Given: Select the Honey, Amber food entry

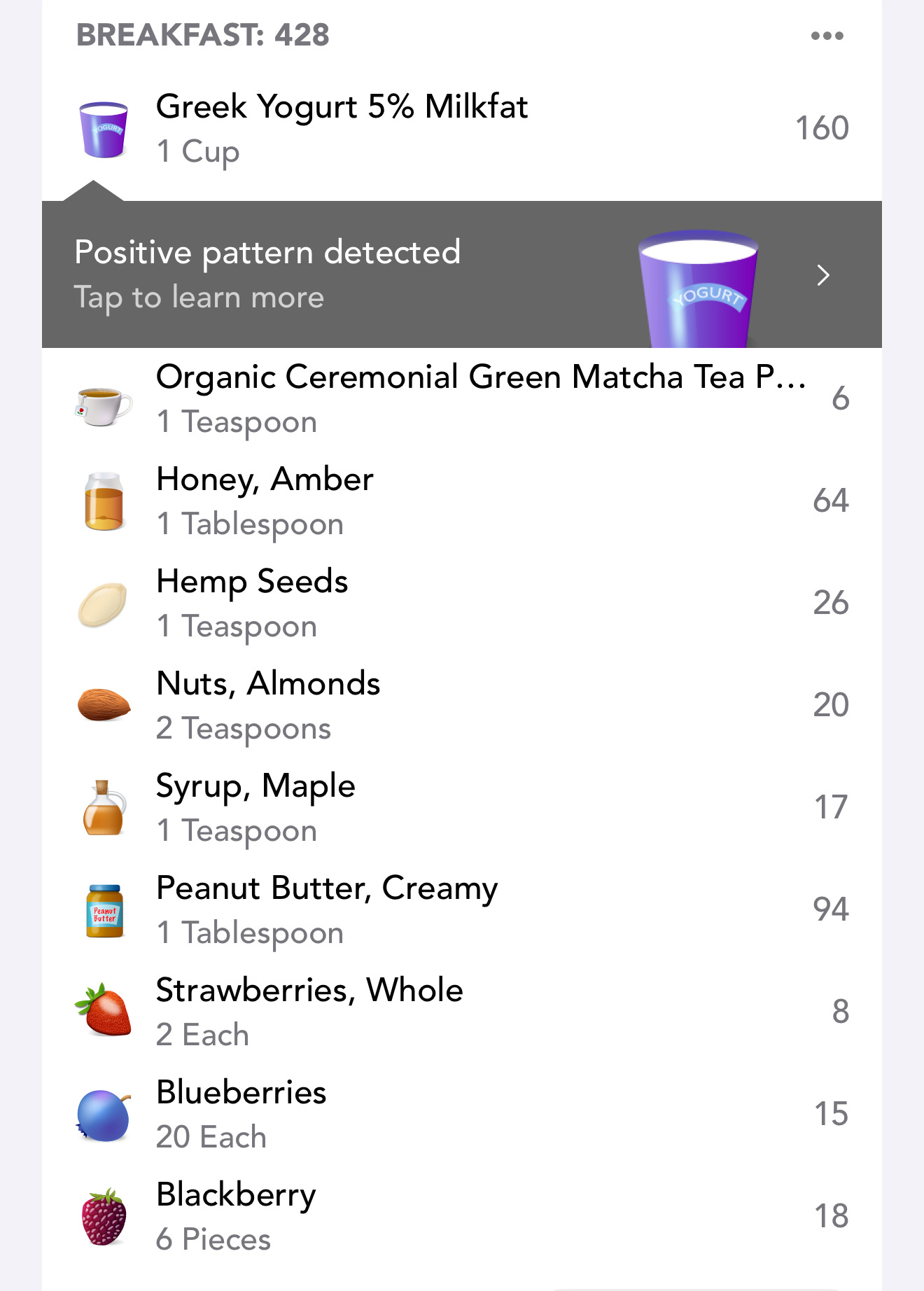Looking at the screenshot, I should [266, 501].
